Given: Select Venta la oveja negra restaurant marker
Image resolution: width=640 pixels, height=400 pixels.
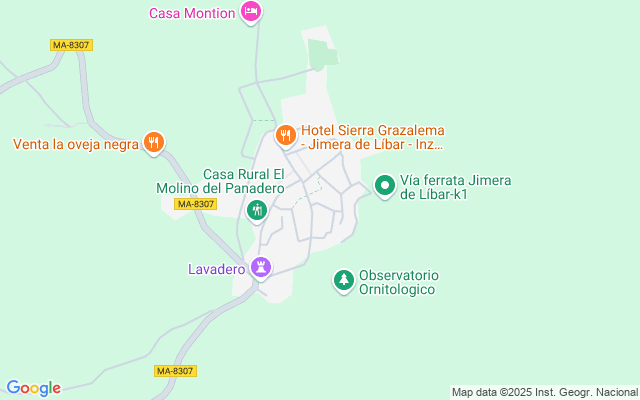Looking at the screenshot, I should pyautogui.click(x=153, y=143).
